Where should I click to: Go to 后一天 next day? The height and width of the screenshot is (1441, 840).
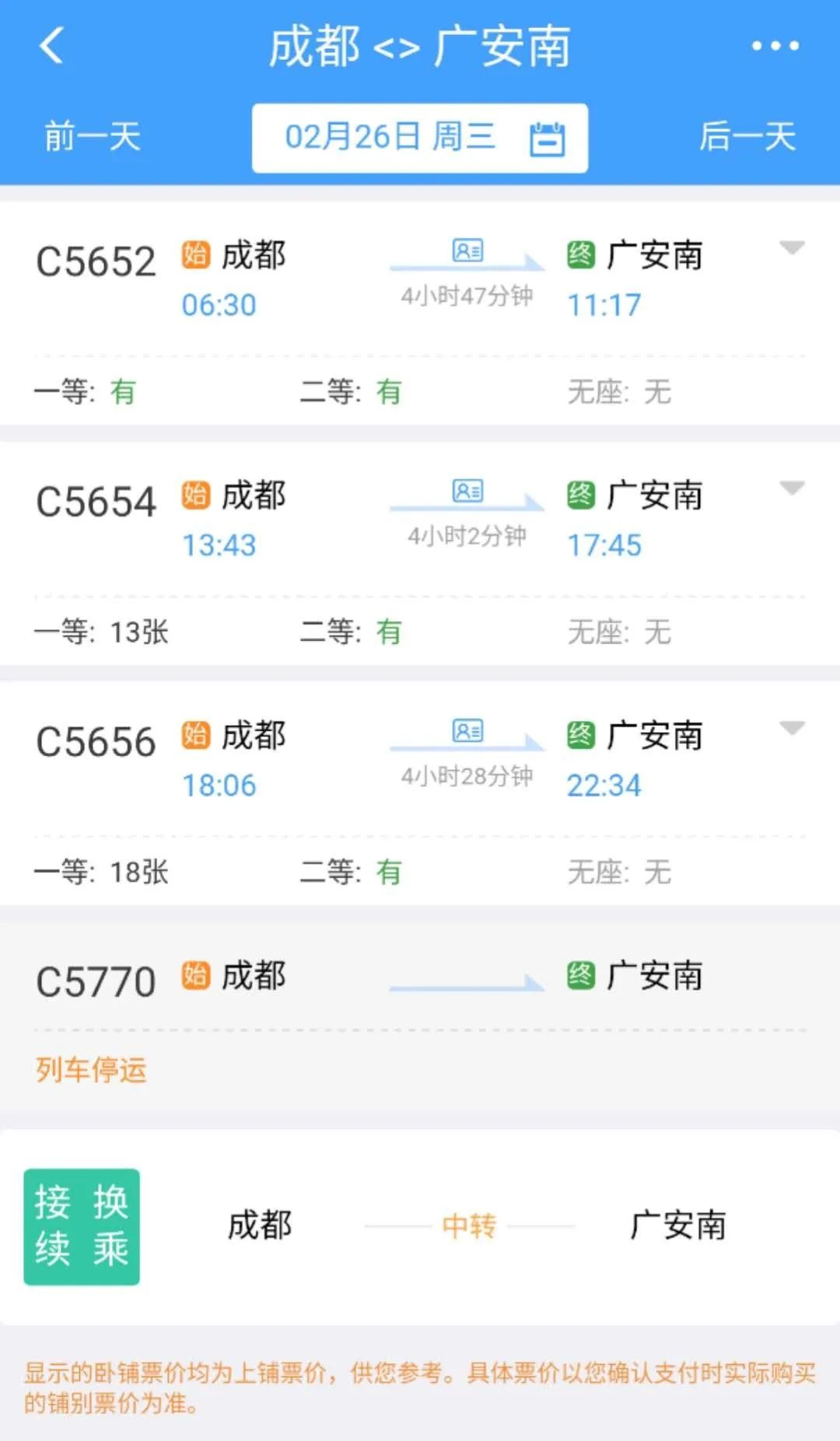point(750,136)
